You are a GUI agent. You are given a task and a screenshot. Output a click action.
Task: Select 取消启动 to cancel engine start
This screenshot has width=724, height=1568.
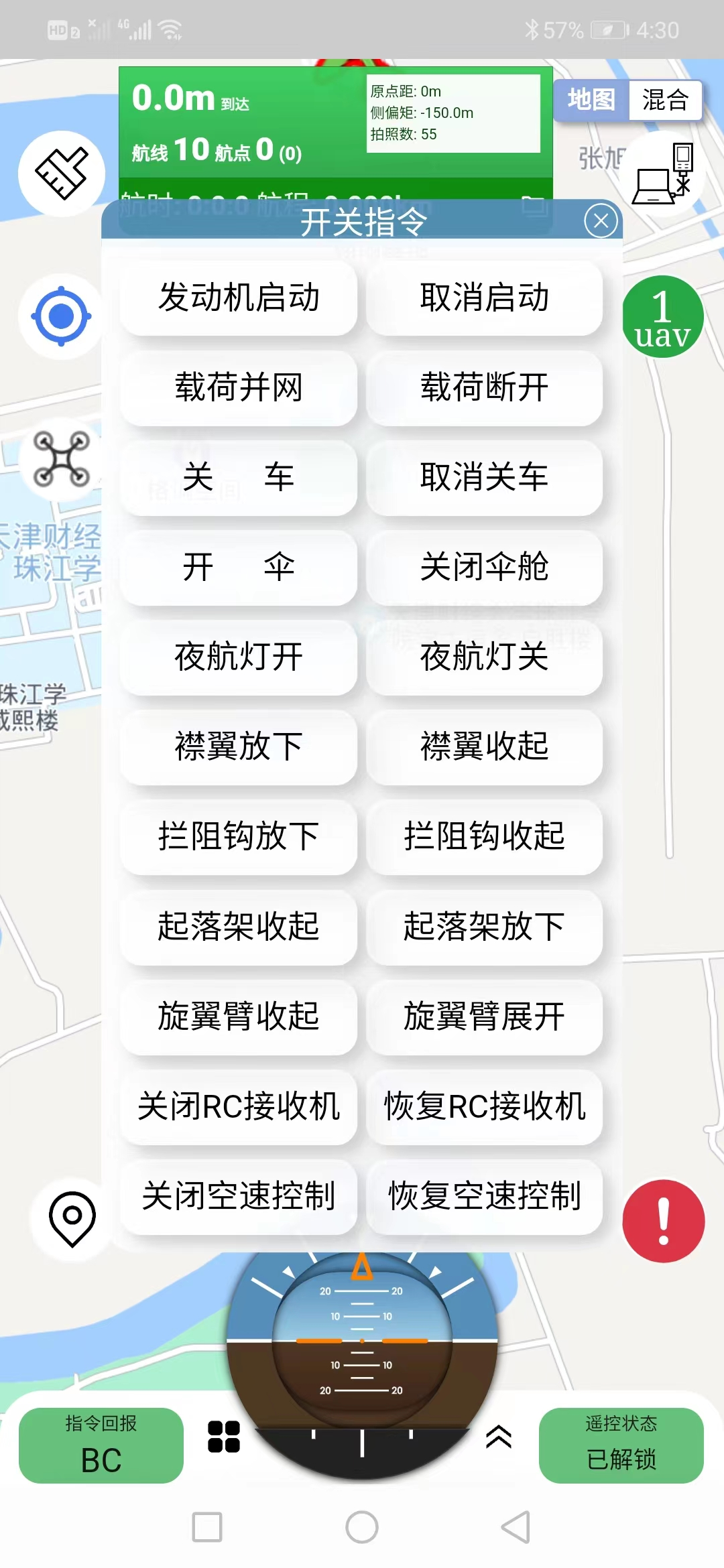coord(484,298)
